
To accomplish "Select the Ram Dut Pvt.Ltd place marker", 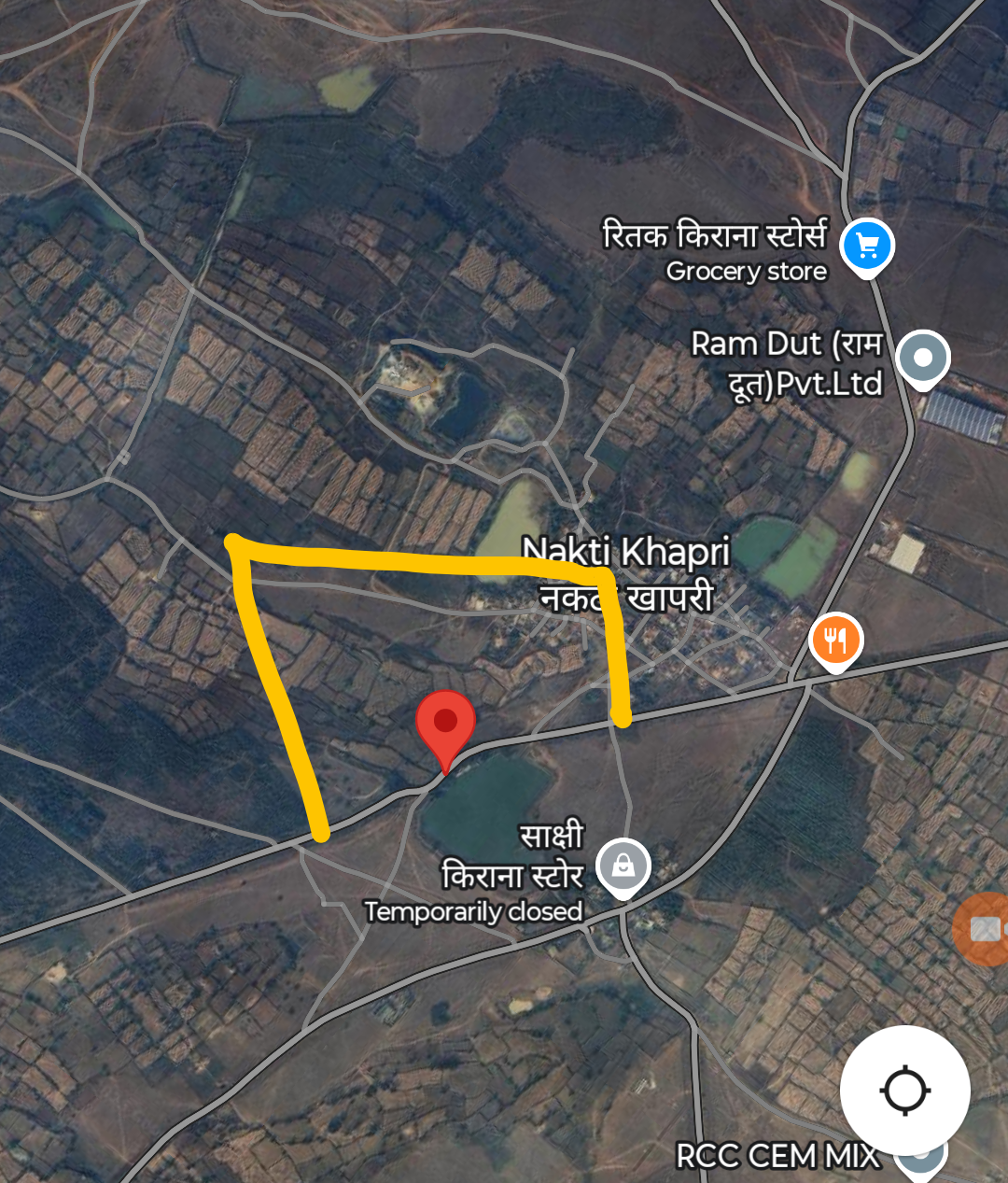I will [x=923, y=359].
